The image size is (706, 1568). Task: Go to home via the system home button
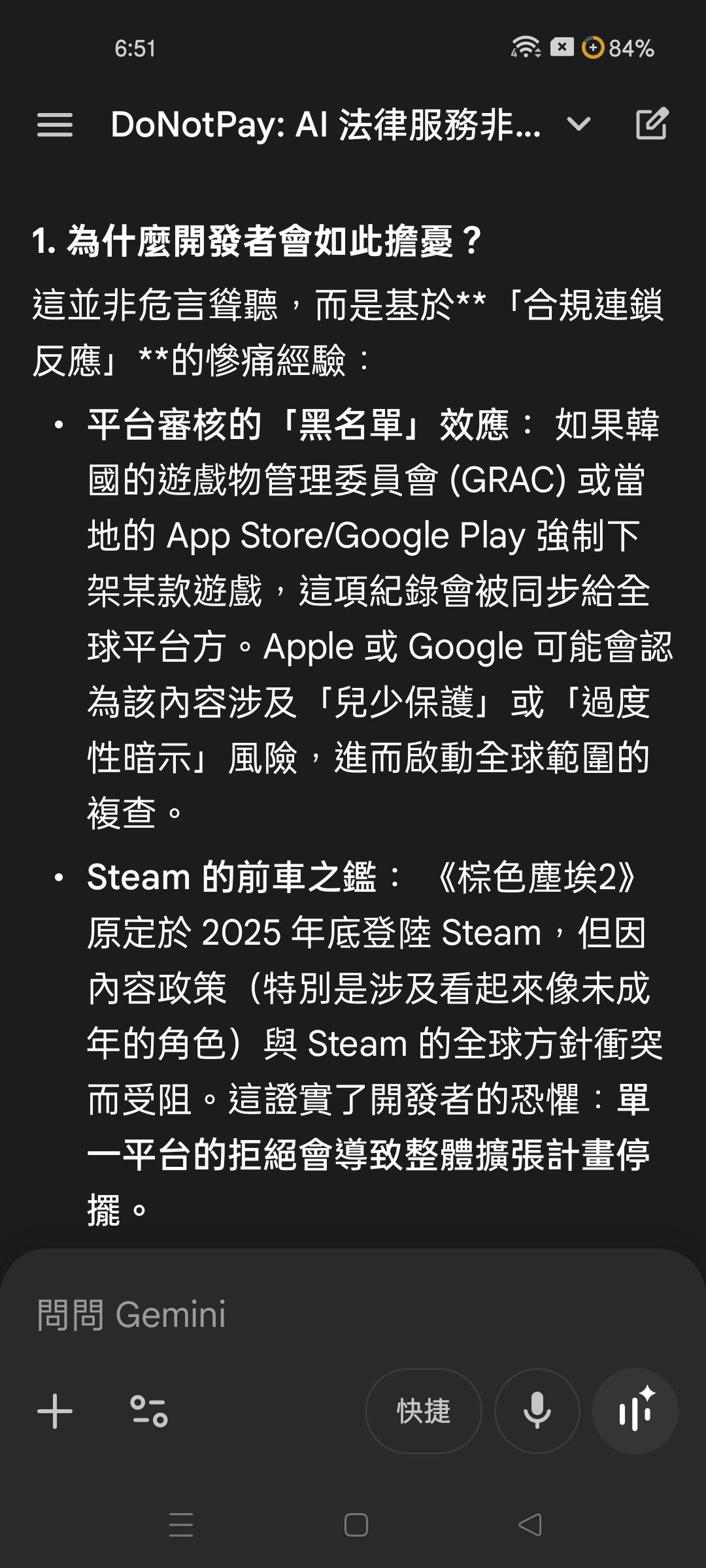click(x=356, y=1525)
